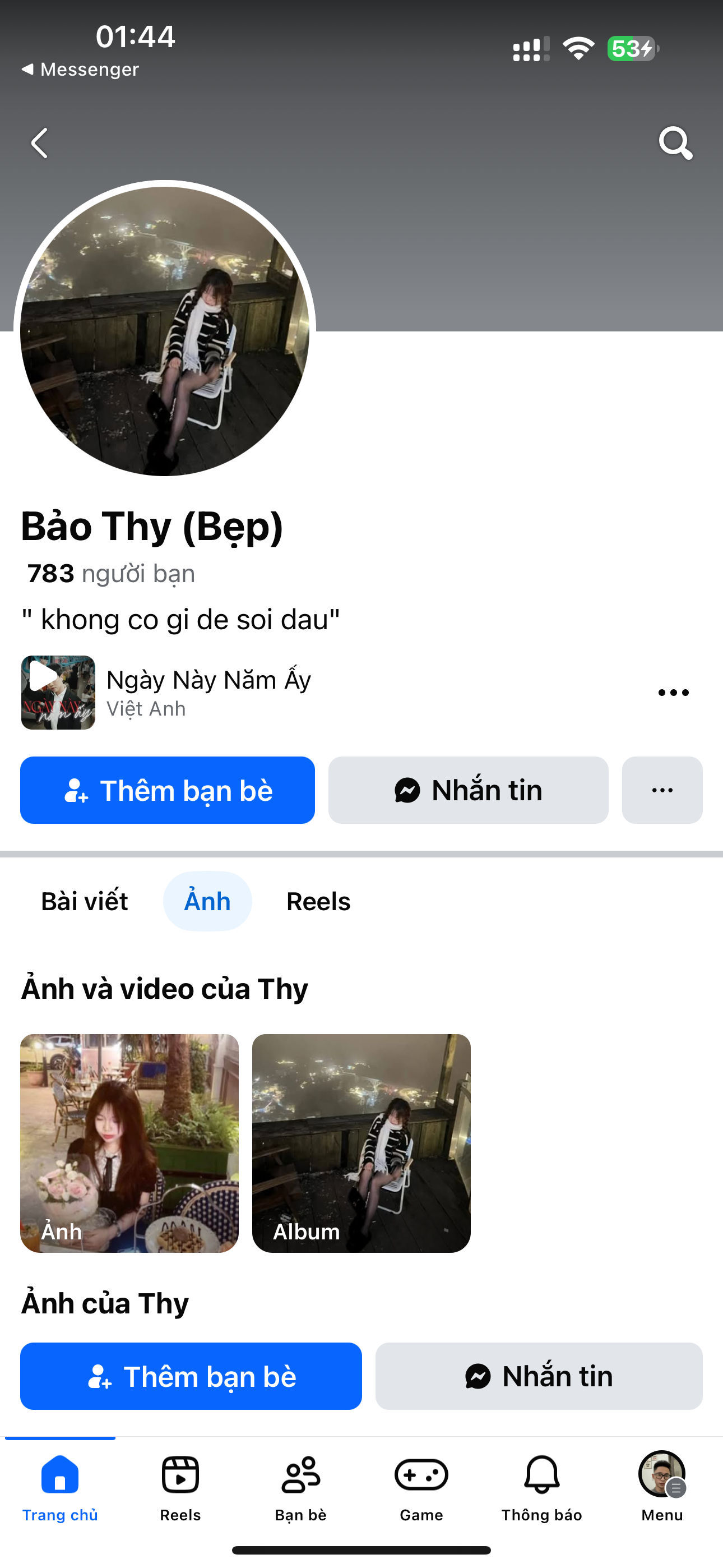Play the song Ngày Này Năm Ấy

click(58, 692)
